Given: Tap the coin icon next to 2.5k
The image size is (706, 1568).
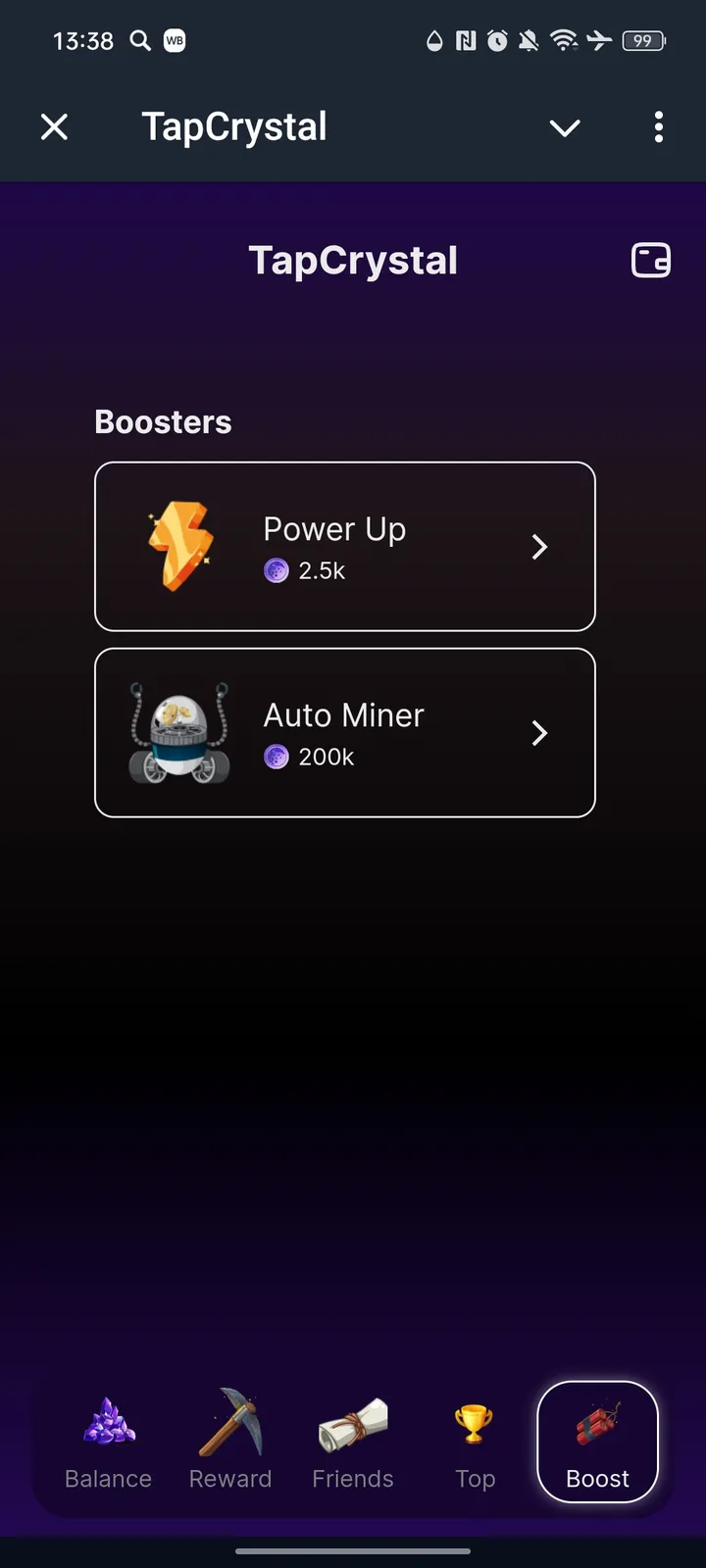Looking at the screenshot, I should [276, 570].
